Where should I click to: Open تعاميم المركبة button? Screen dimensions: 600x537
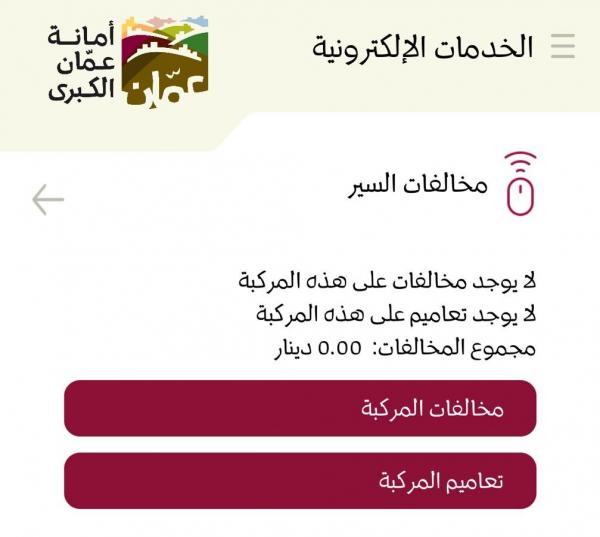click(x=300, y=481)
